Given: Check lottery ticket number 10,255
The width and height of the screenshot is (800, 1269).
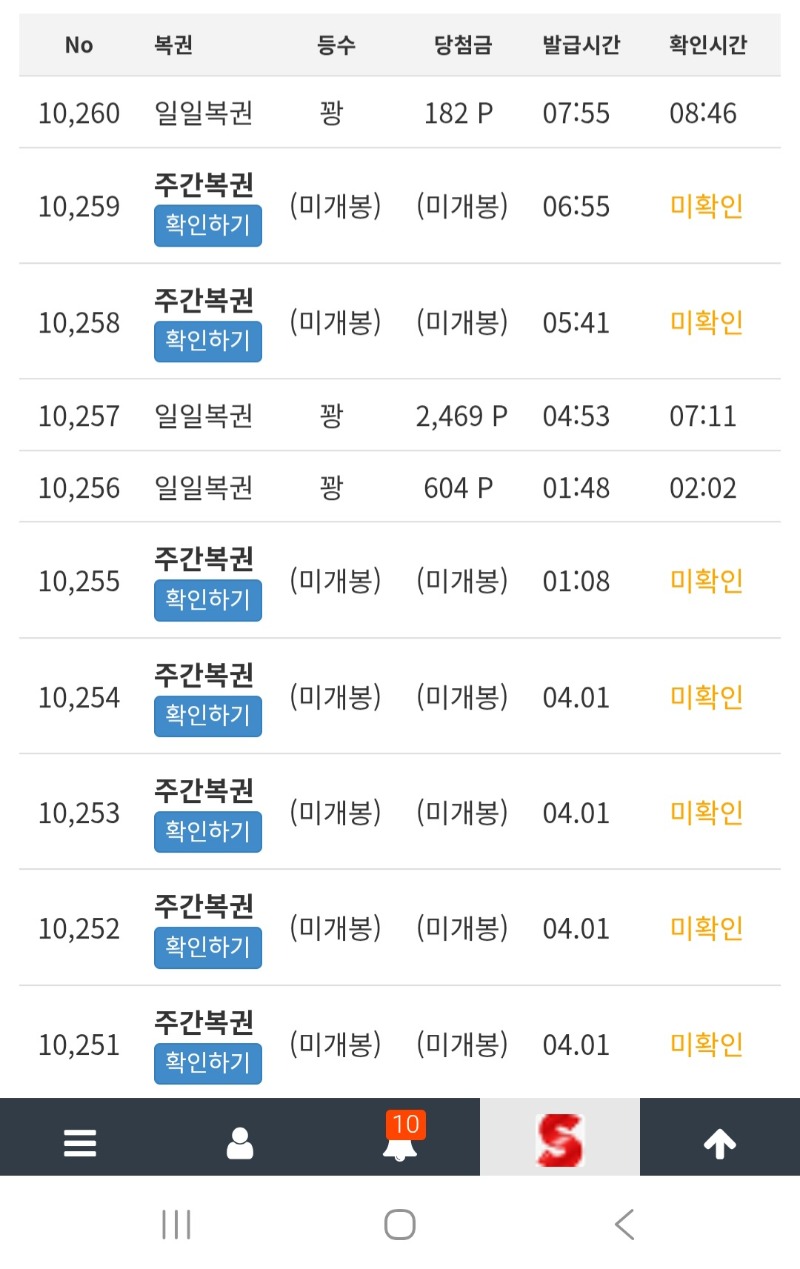Looking at the screenshot, I should [208, 600].
